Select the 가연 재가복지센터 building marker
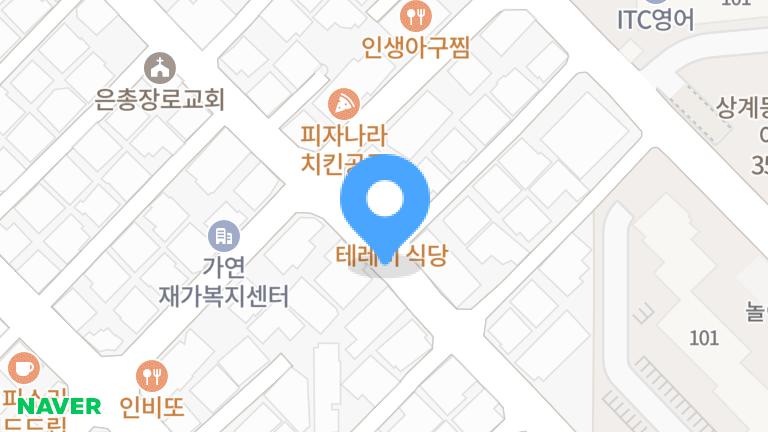This screenshot has height=432, width=768. click(x=223, y=237)
